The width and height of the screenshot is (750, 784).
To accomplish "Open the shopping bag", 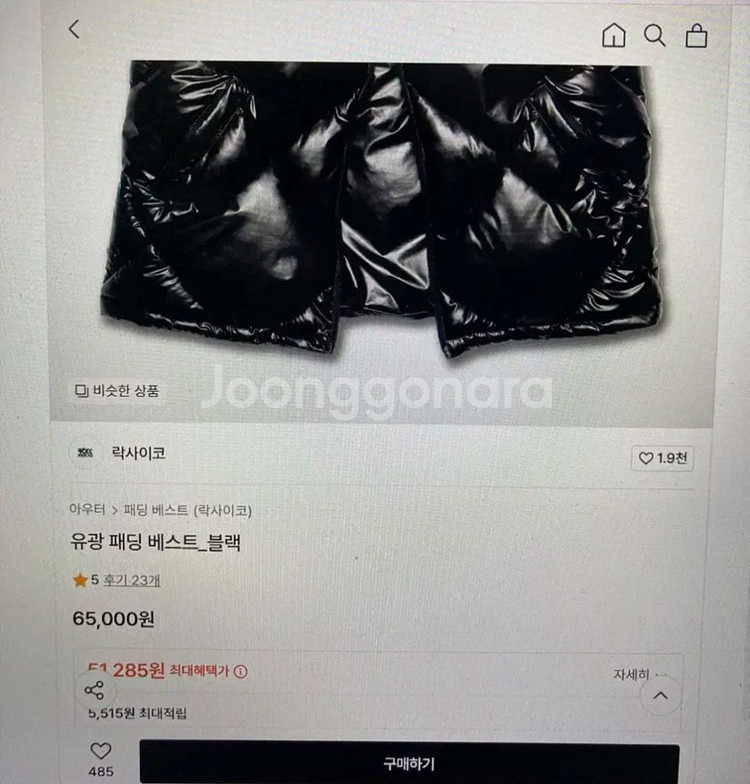I will (696, 36).
